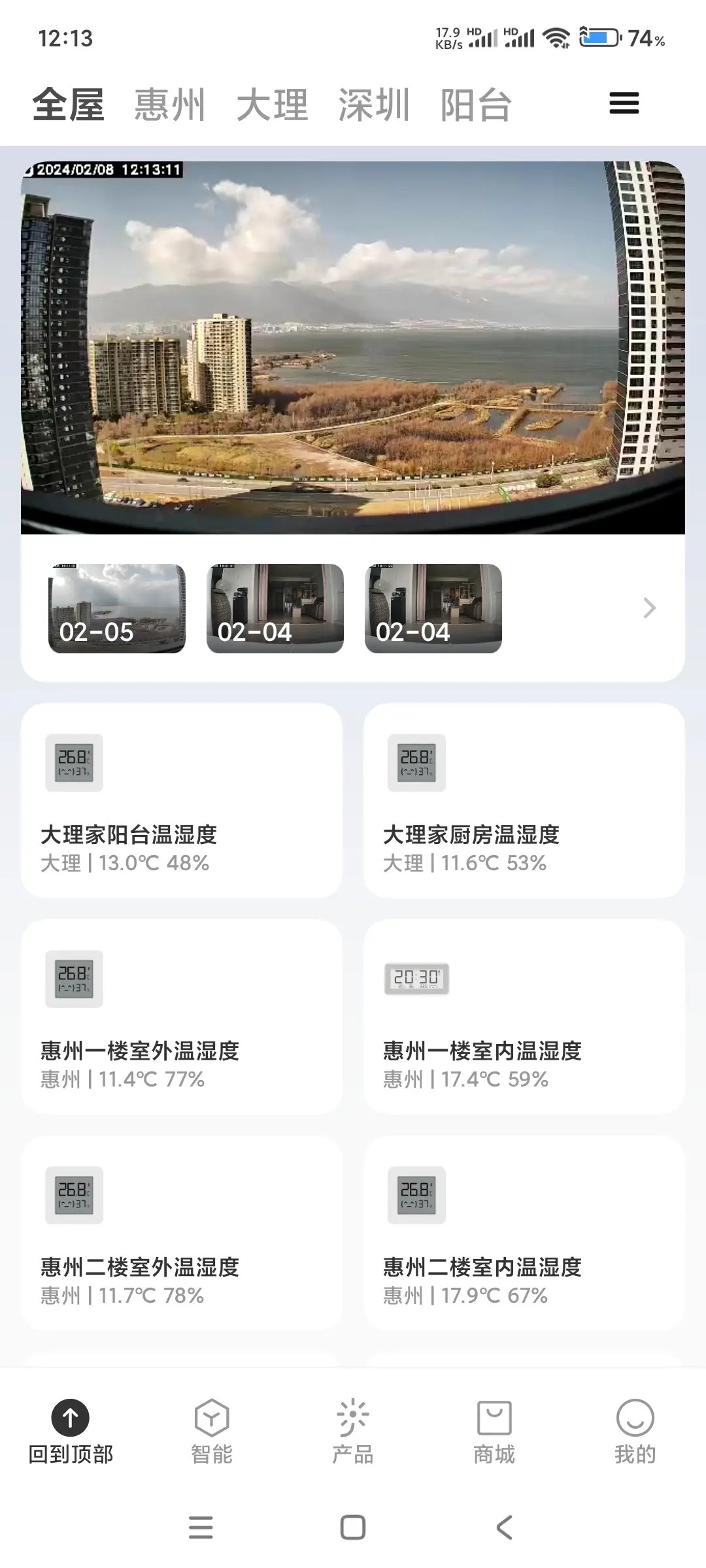
Task: Open the 我的 profile tab
Action: (635, 1431)
